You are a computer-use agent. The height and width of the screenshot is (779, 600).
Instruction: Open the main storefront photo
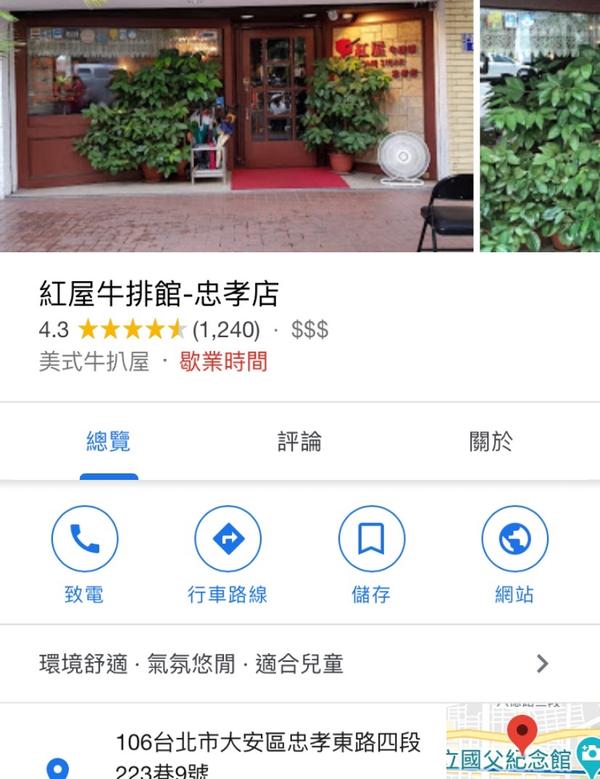coord(236,125)
